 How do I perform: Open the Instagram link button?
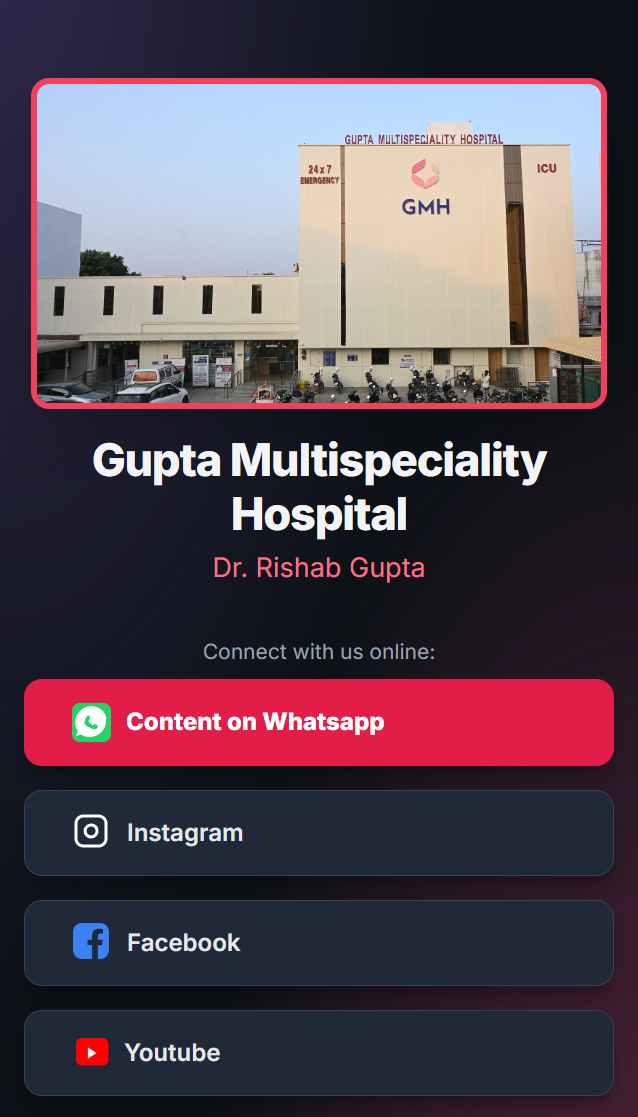pos(318,832)
